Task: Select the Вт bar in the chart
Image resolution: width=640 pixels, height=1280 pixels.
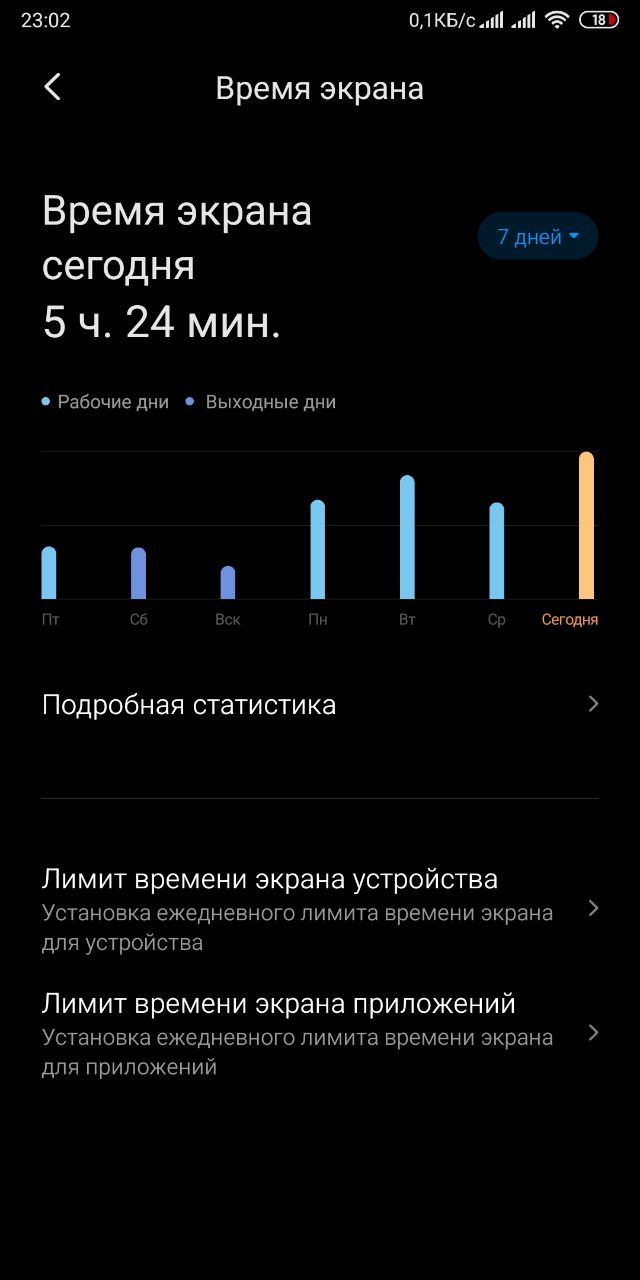Action: (x=407, y=537)
